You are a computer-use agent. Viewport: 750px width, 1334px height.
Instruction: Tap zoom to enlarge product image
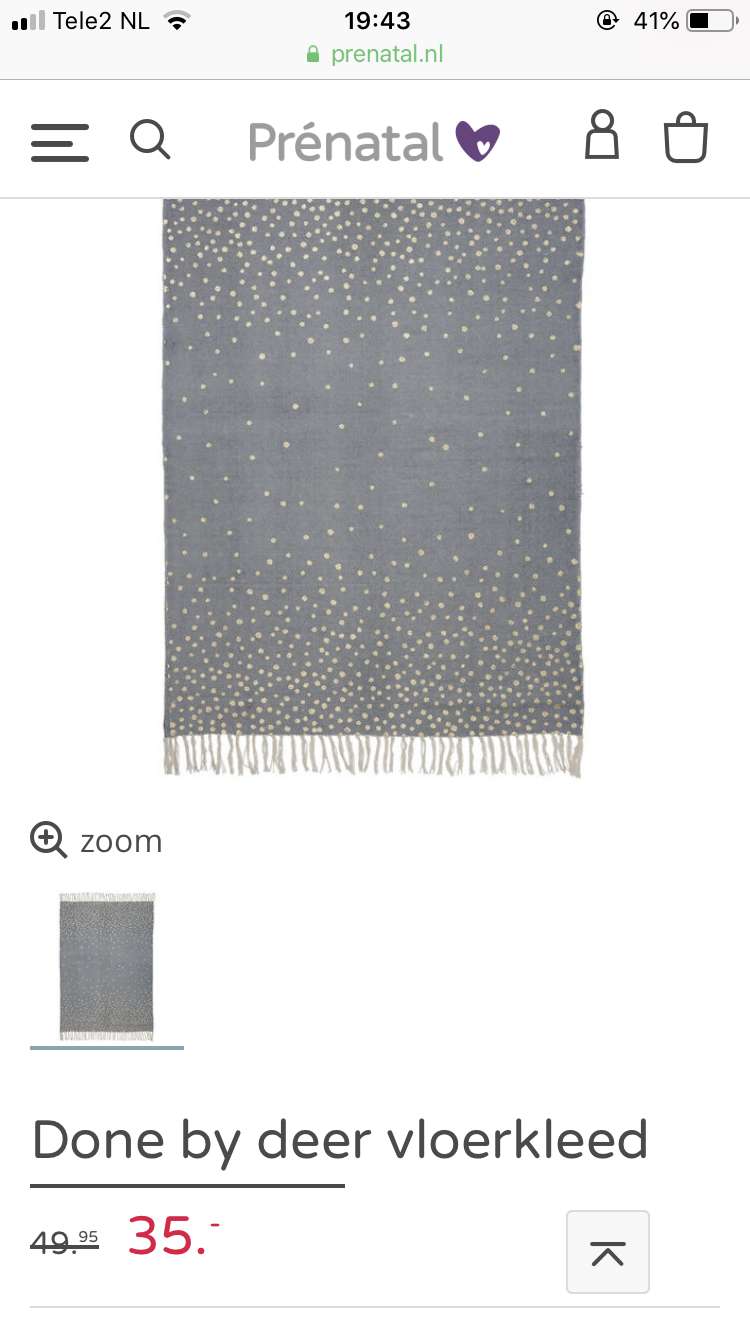tap(97, 840)
